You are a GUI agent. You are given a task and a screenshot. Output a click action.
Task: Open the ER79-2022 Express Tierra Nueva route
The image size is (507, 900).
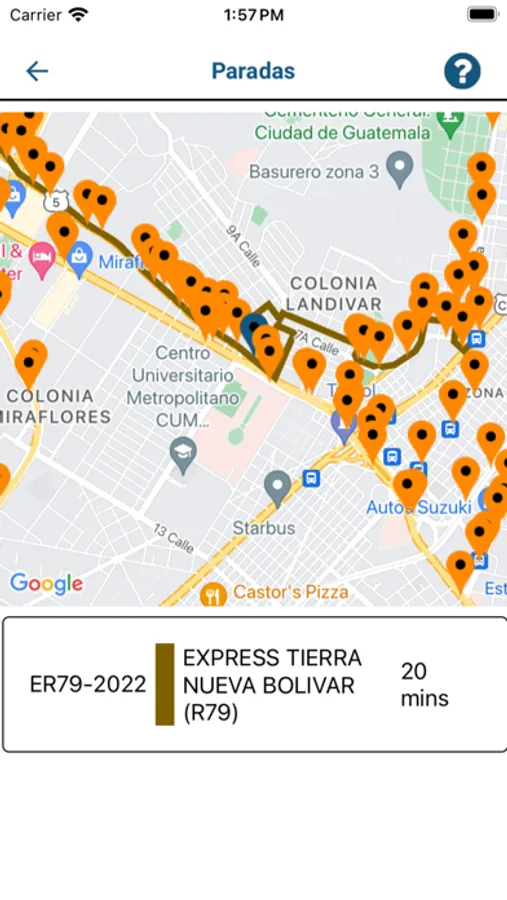click(x=254, y=684)
